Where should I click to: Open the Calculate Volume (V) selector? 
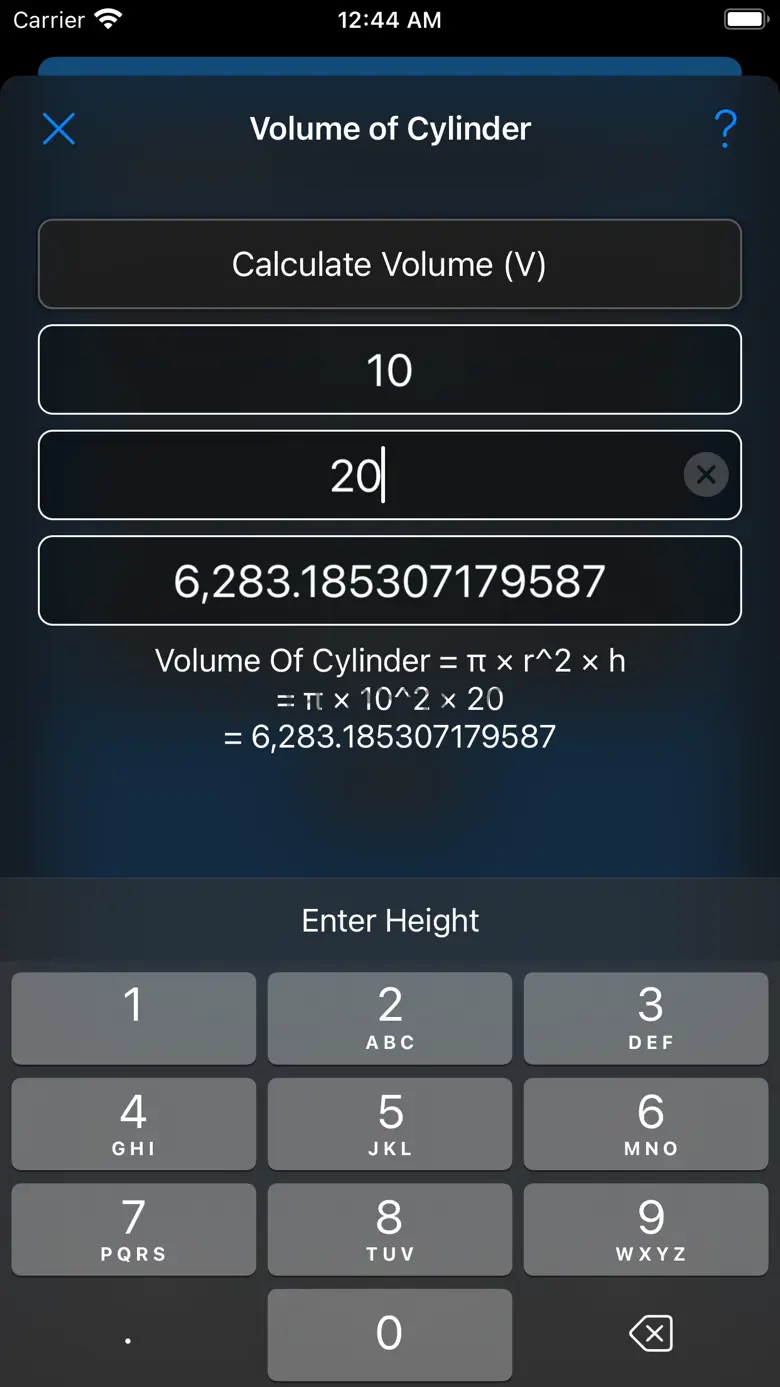click(390, 264)
